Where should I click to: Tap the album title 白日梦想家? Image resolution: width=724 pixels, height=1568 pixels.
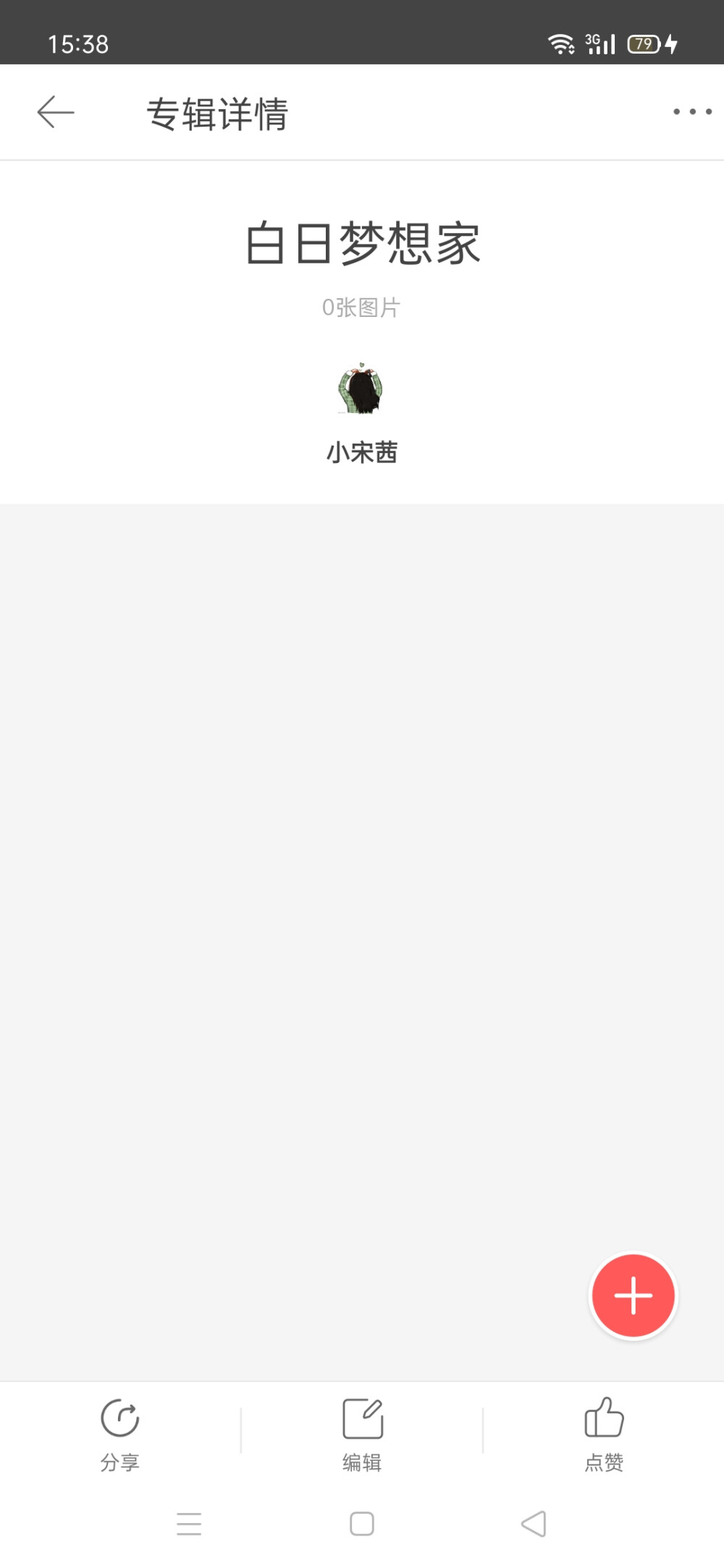[x=361, y=245]
